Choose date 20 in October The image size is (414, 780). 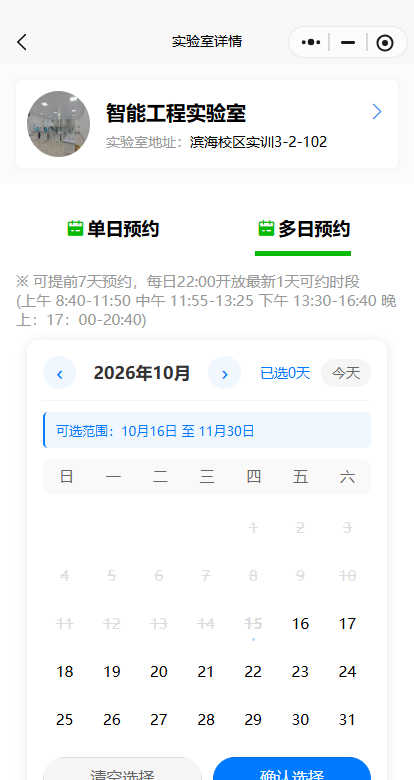(159, 672)
